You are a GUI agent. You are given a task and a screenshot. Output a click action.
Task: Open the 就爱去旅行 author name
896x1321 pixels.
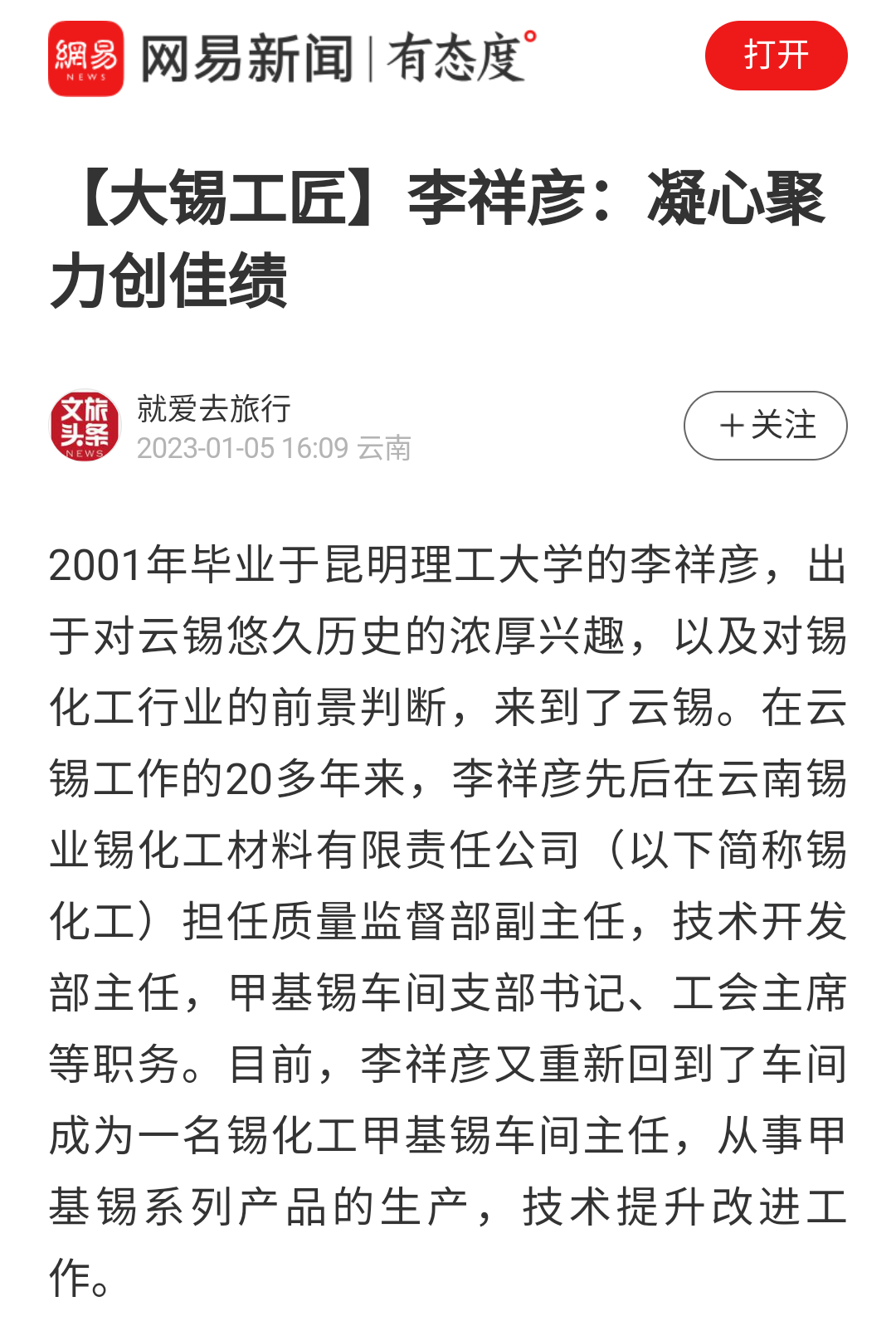click(x=214, y=408)
